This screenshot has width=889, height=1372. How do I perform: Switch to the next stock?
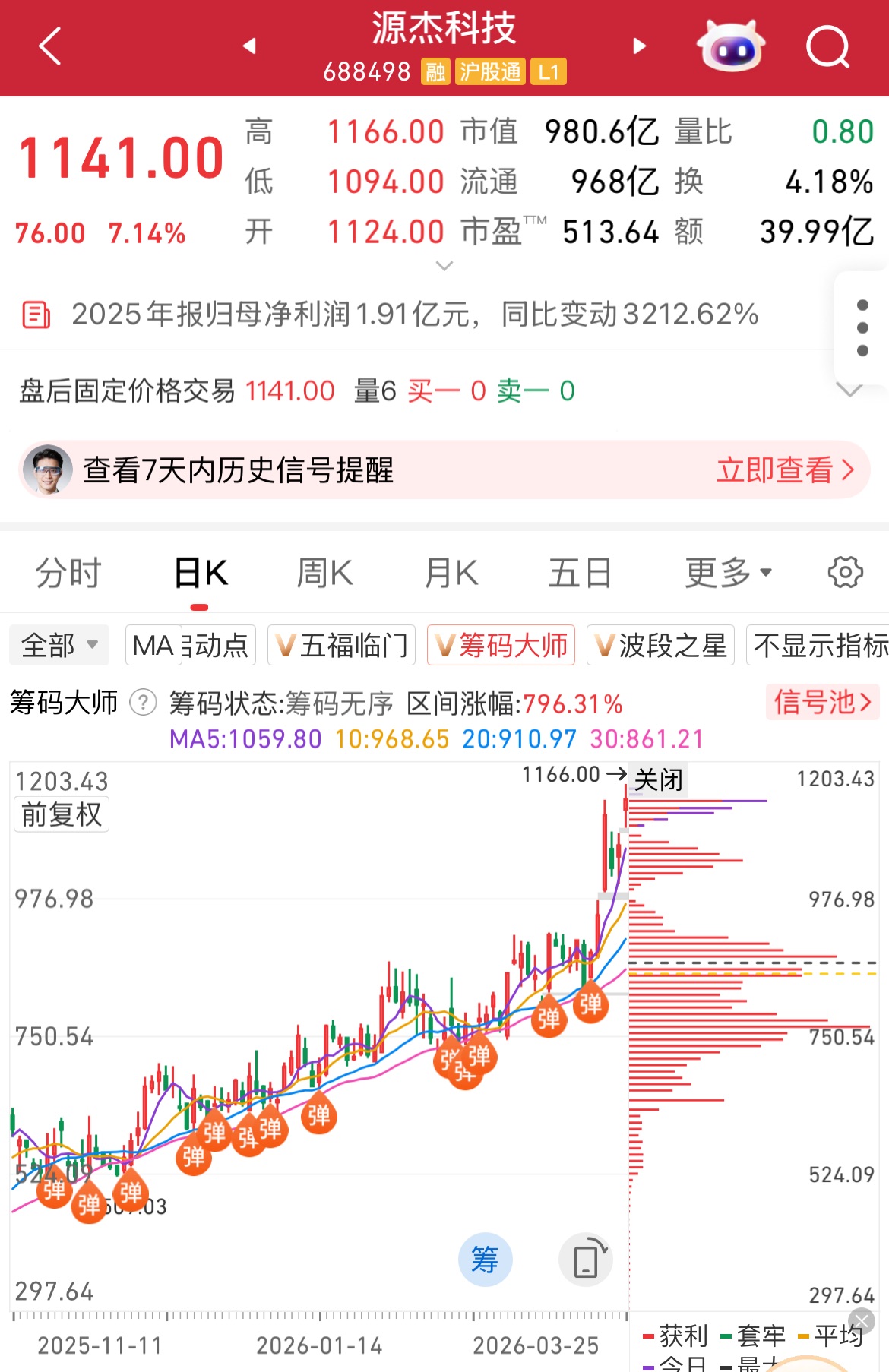(639, 47)
